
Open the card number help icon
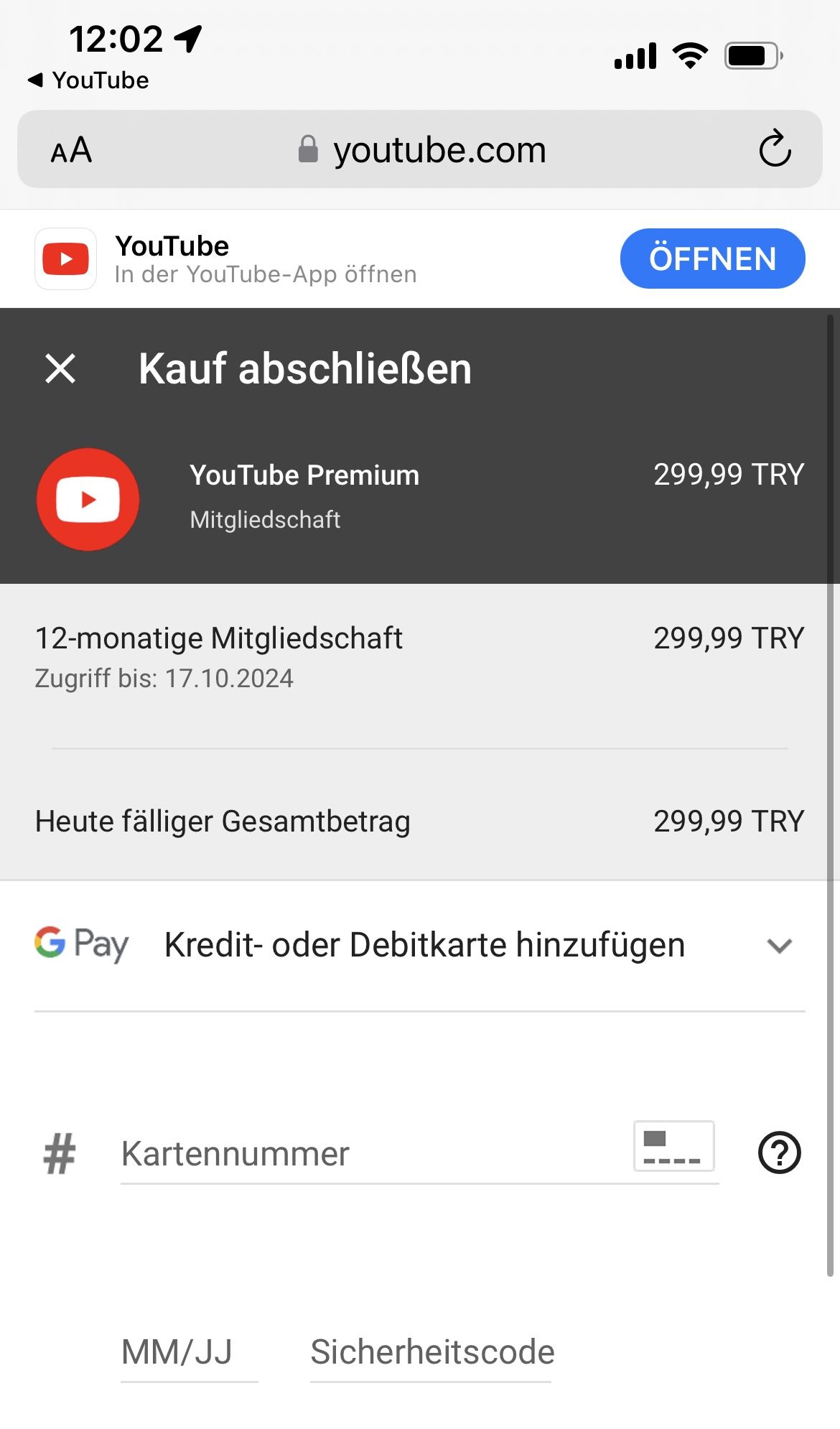779,1153
